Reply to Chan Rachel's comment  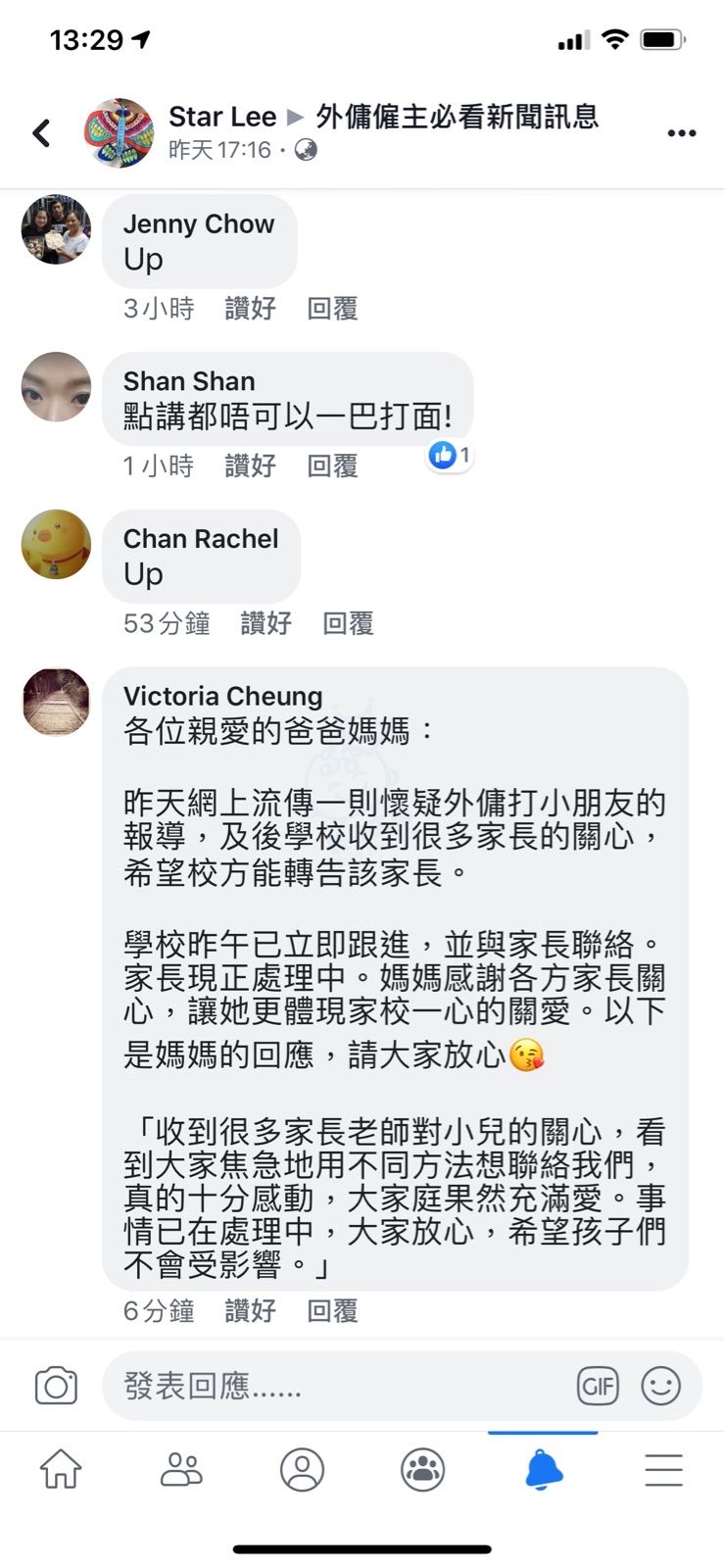point(348,623)
